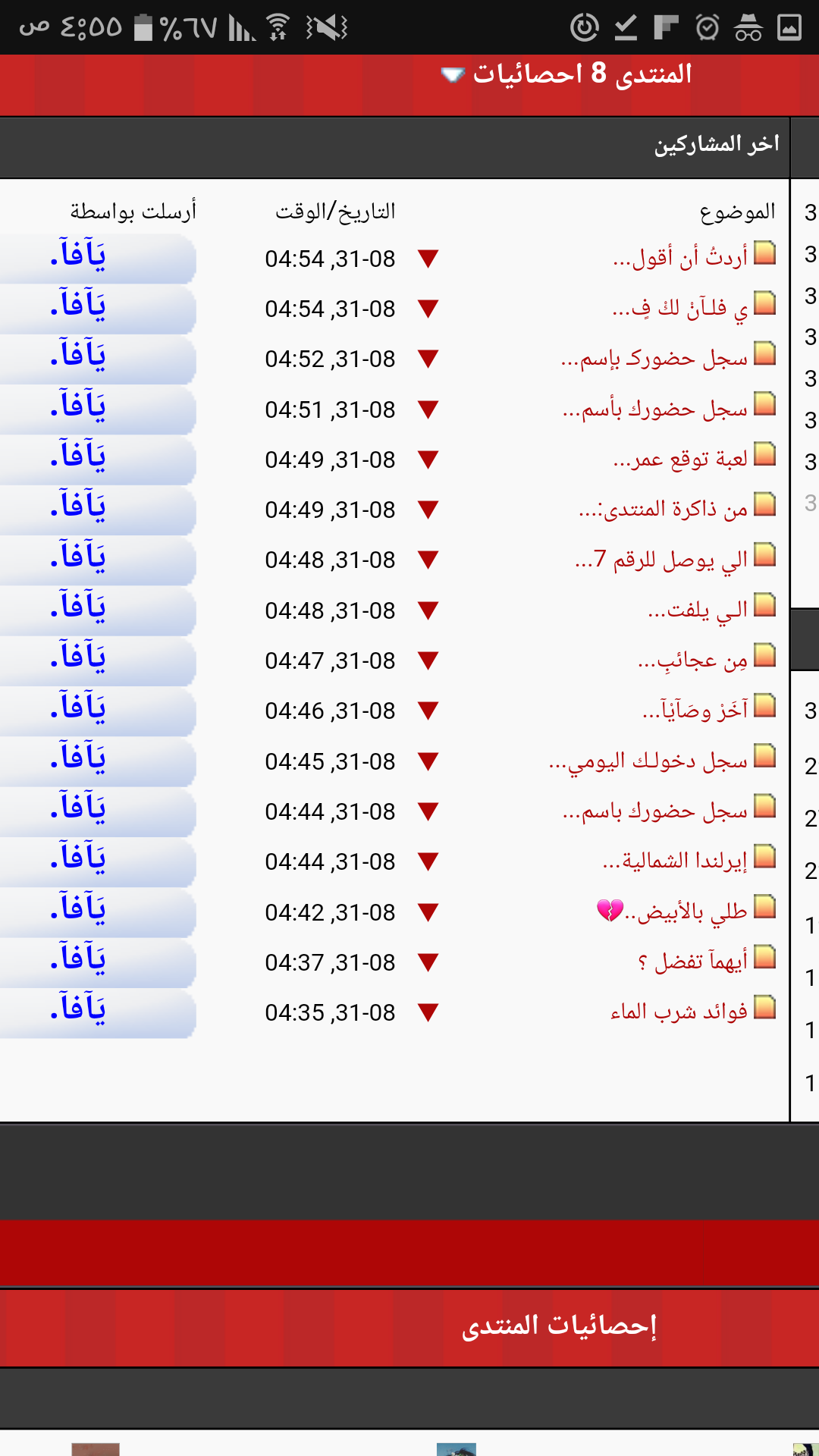Open the إحصائيات المنتدى section header
The width and height of the screenshot is (819, 1456).
[x=560, y=1325]
